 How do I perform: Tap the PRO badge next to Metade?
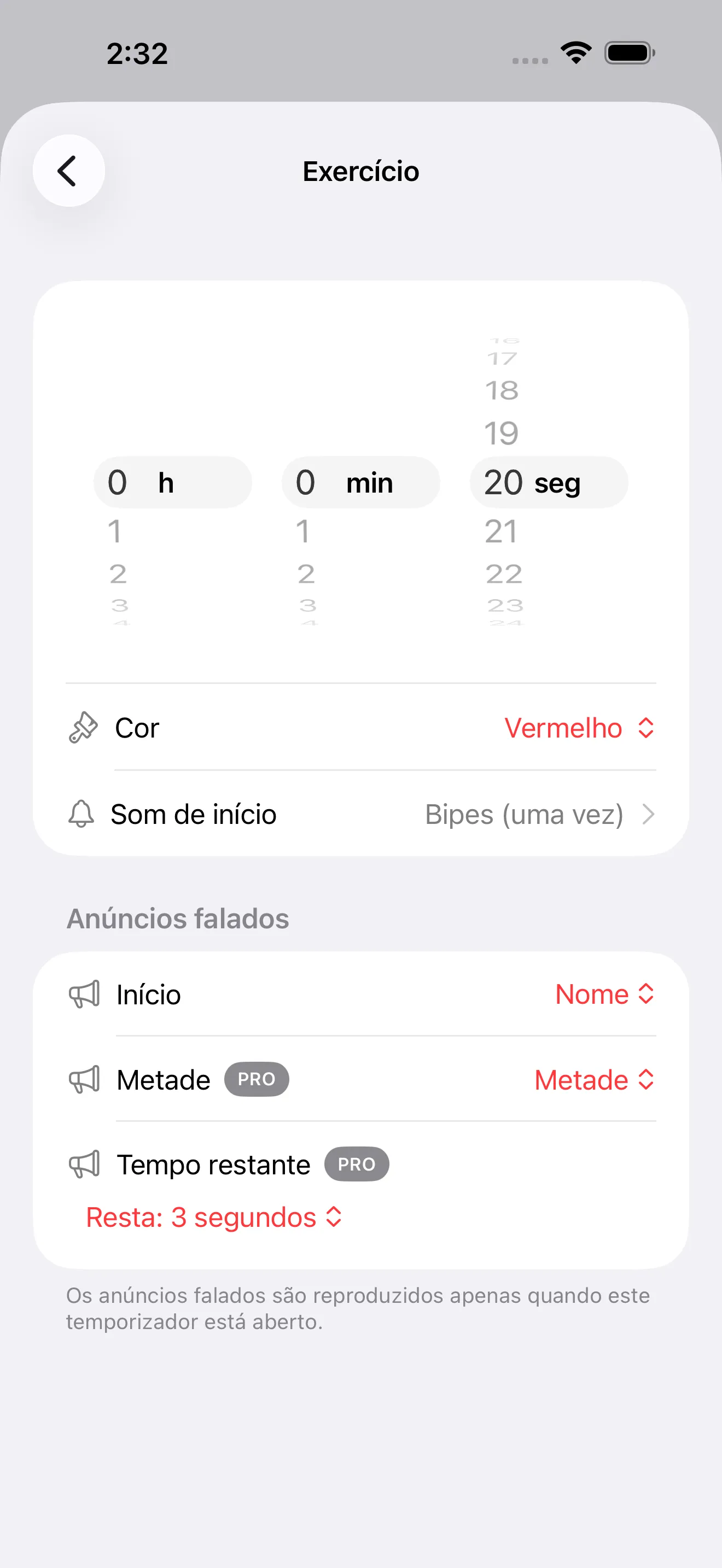click(x=257, y=1079)
